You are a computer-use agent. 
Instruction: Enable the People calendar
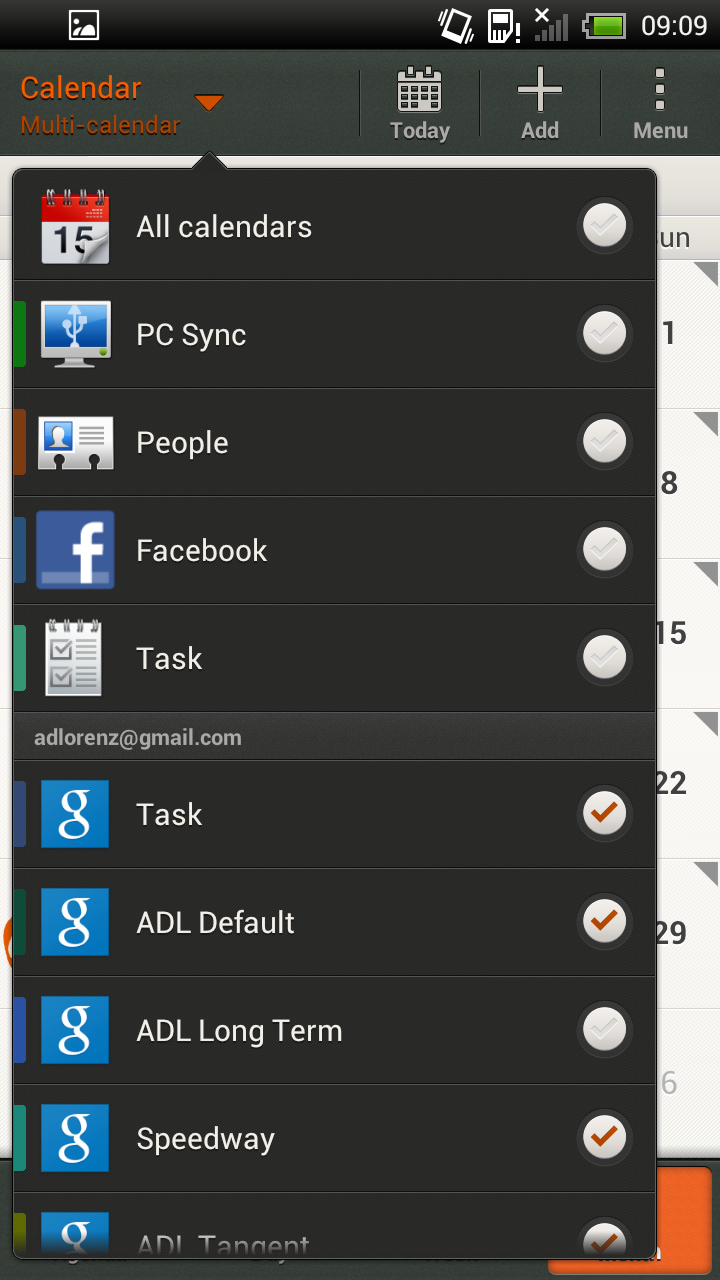604,442
